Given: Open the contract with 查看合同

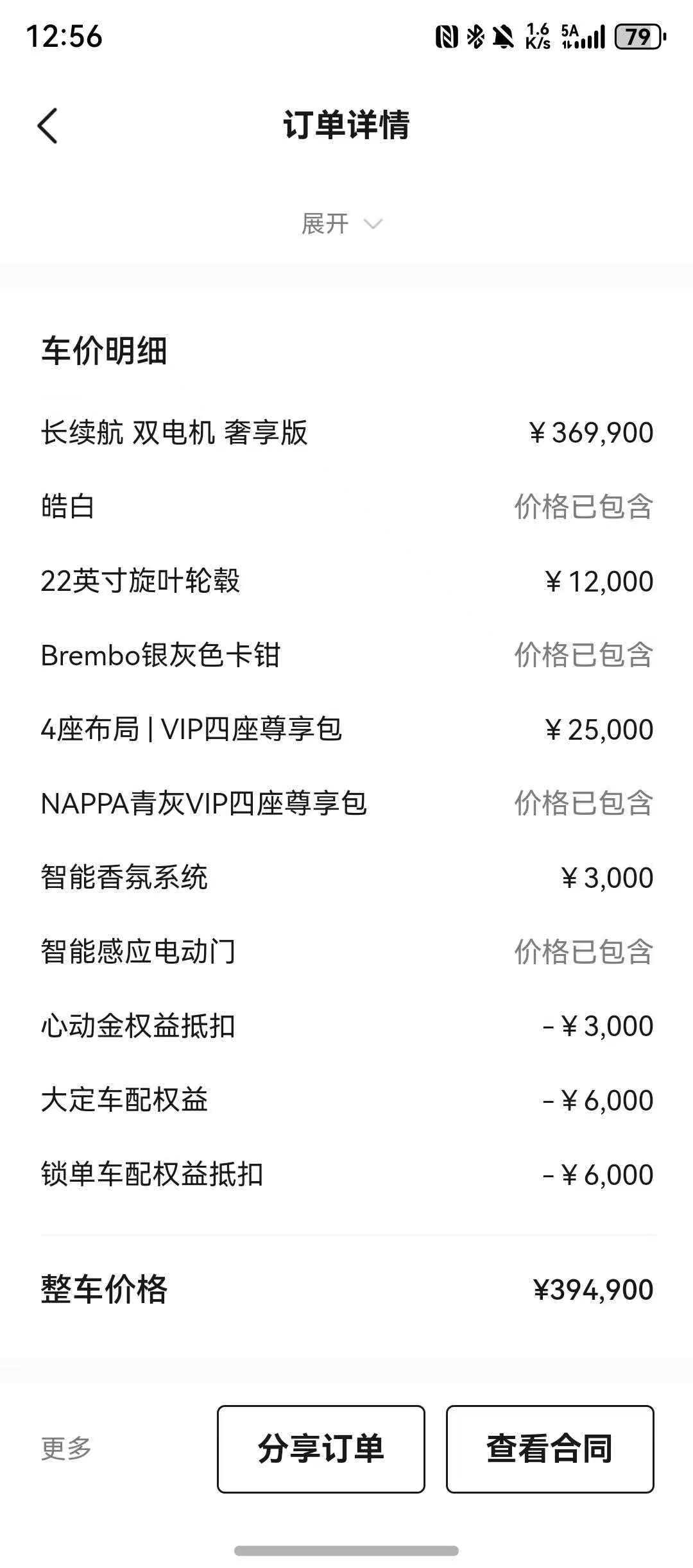Looking at the screenshot, I should coord(550,1449).
